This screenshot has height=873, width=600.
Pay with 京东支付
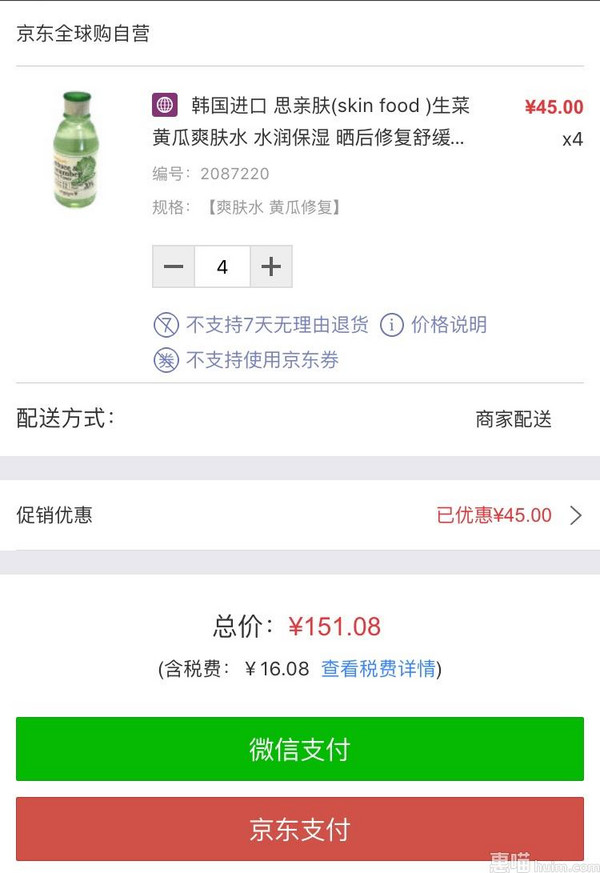click(300, 829)
